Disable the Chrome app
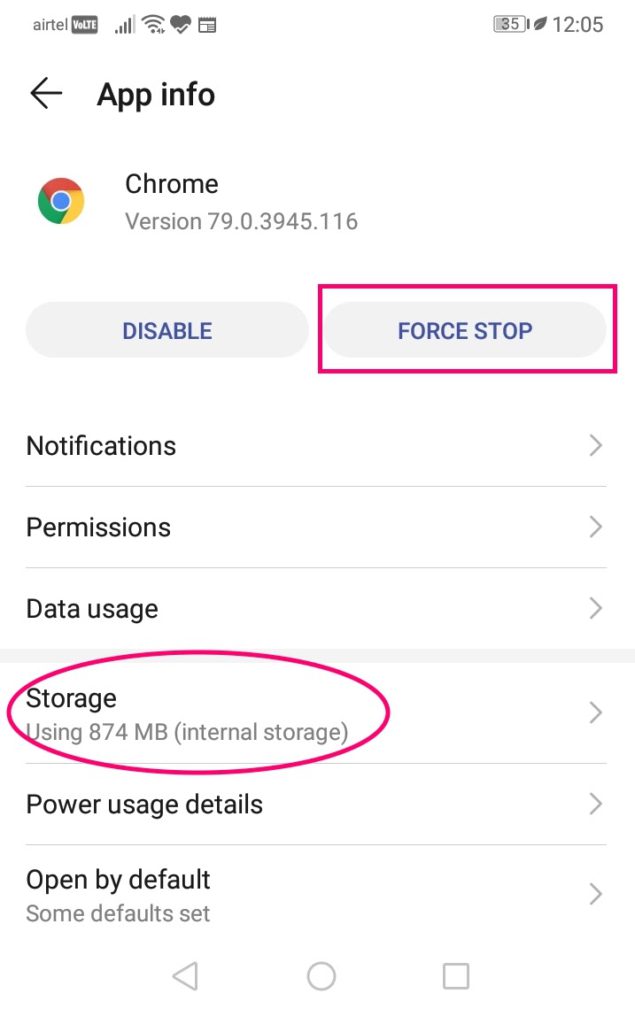This screenshot has width=635, height=1024. (x=167, y=330)
